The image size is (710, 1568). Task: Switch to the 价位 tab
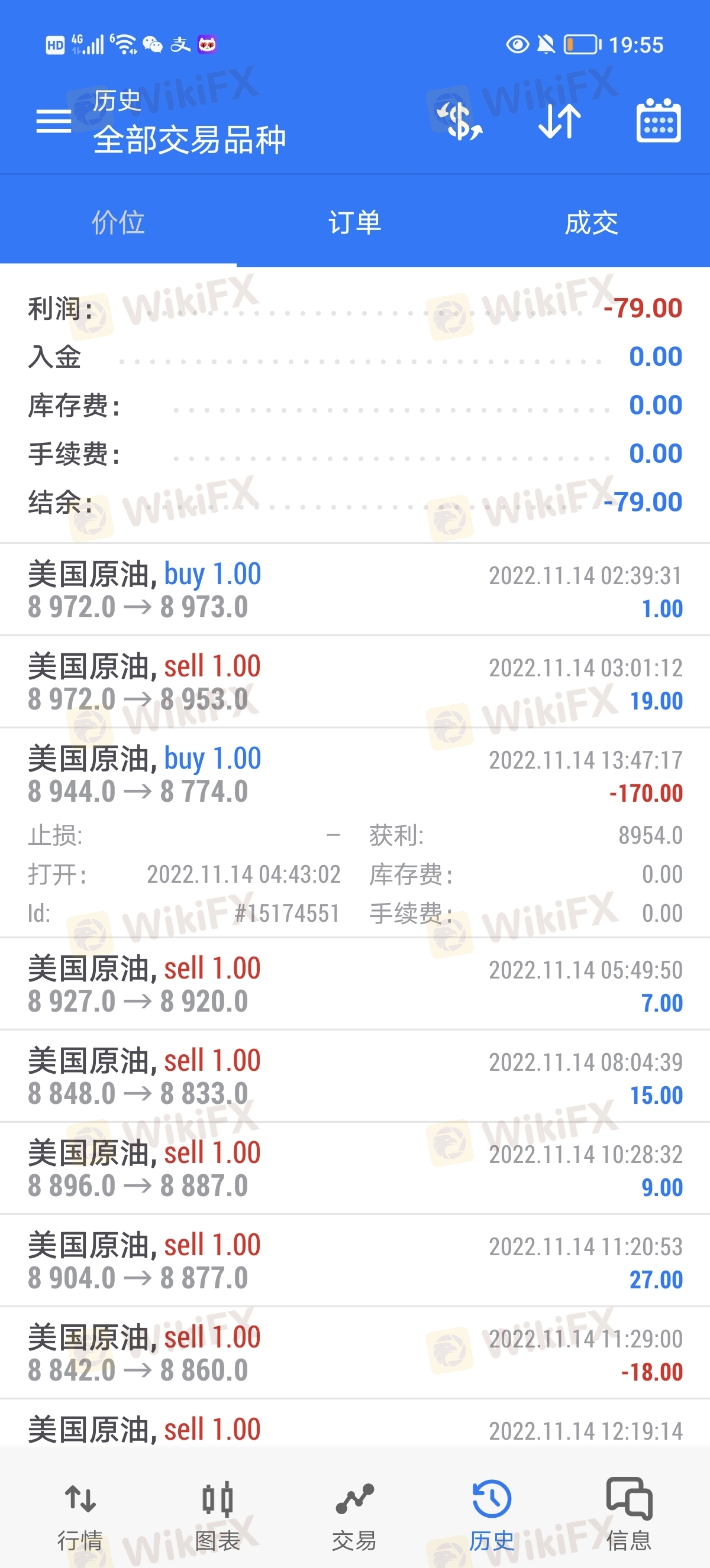click(118, 222)
